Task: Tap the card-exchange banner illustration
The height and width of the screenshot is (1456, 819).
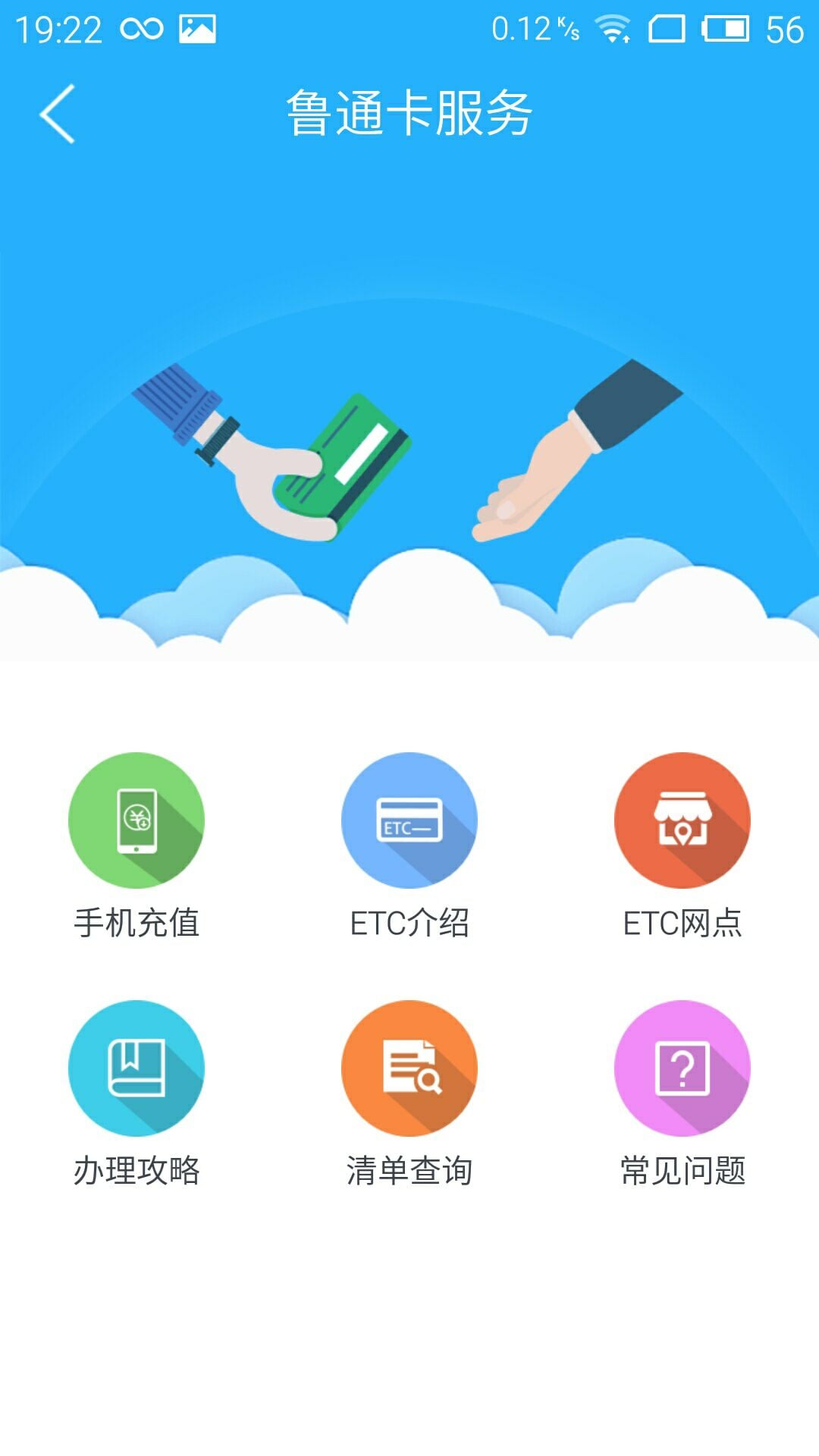Action: pyautogui.click(x=409, y=455)
